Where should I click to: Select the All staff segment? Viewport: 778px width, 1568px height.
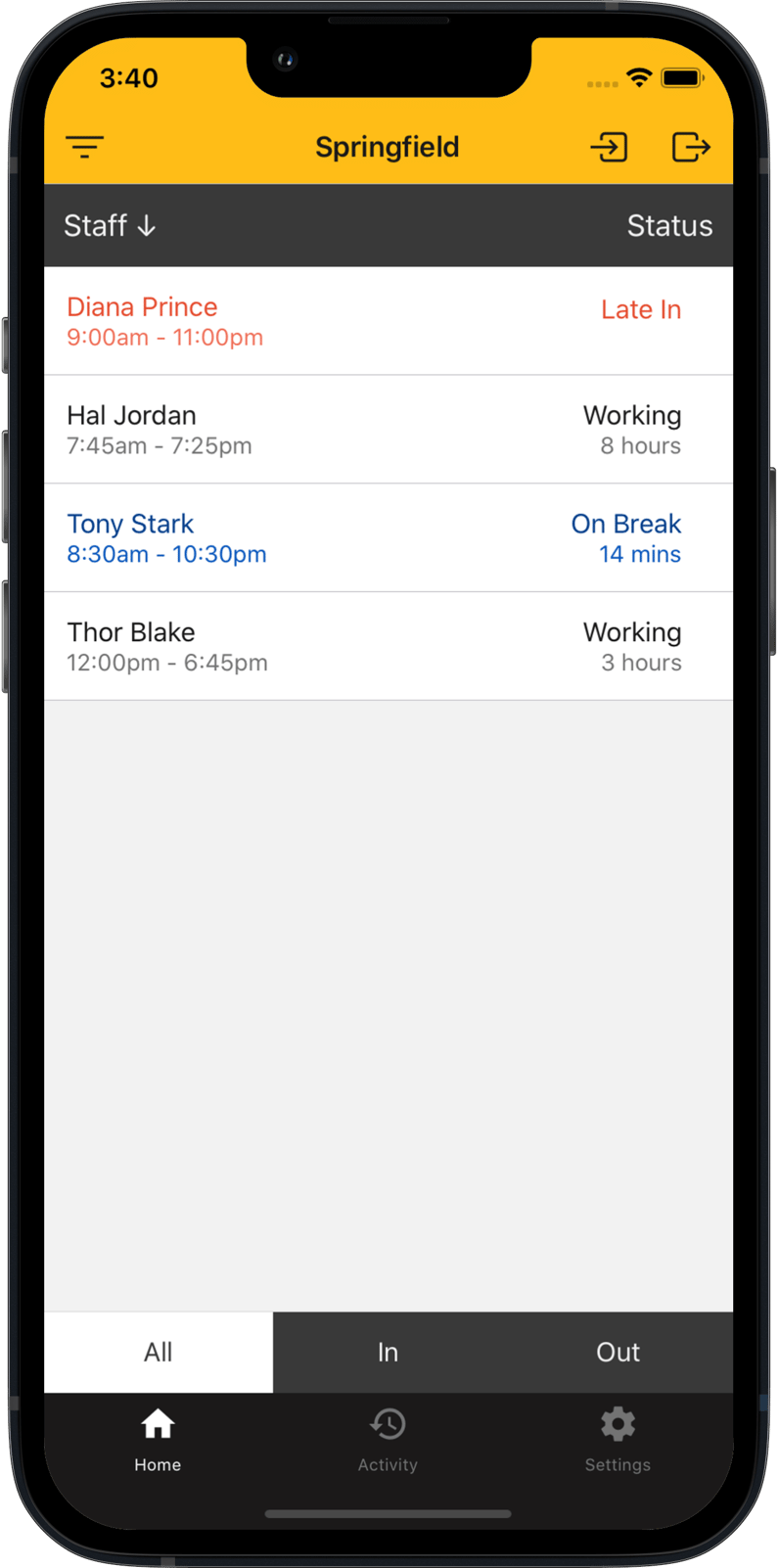[159, 1352]
